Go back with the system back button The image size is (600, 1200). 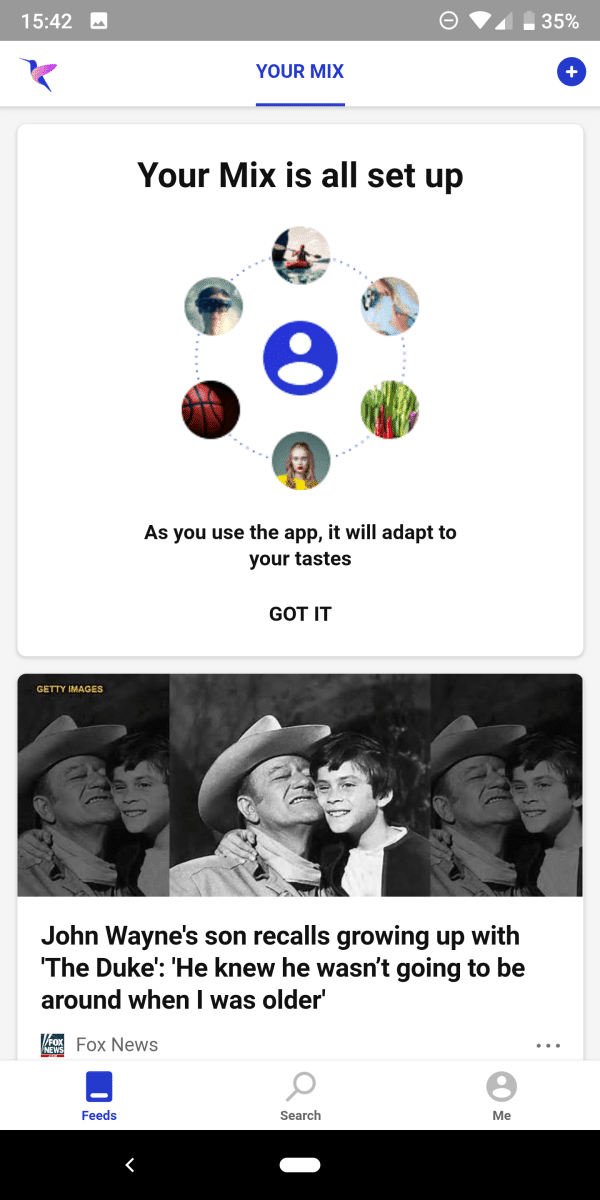(129, 1165)
